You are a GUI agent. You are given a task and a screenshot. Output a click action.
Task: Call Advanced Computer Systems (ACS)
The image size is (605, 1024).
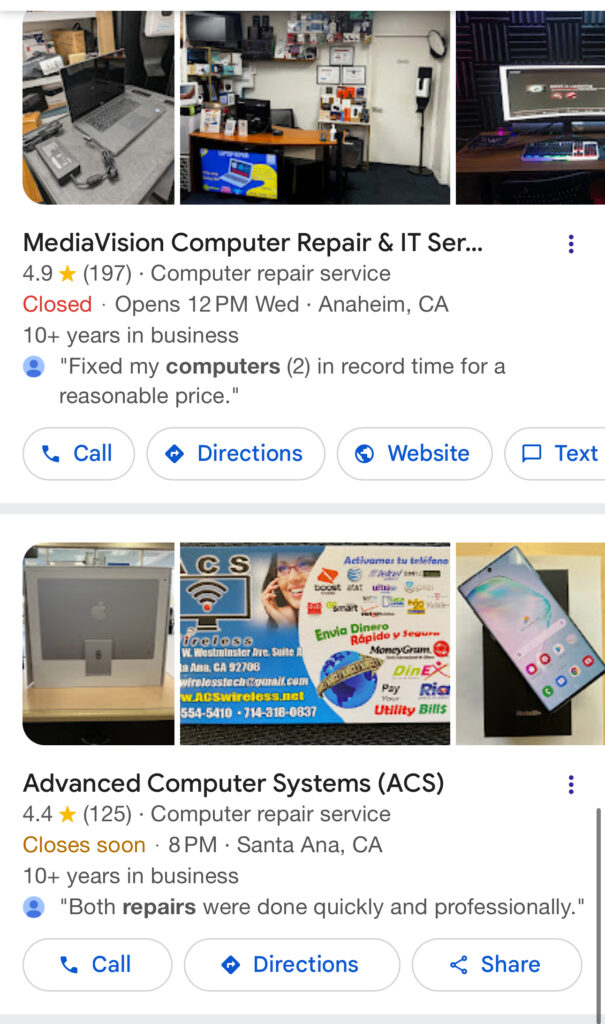pos(97,965)
